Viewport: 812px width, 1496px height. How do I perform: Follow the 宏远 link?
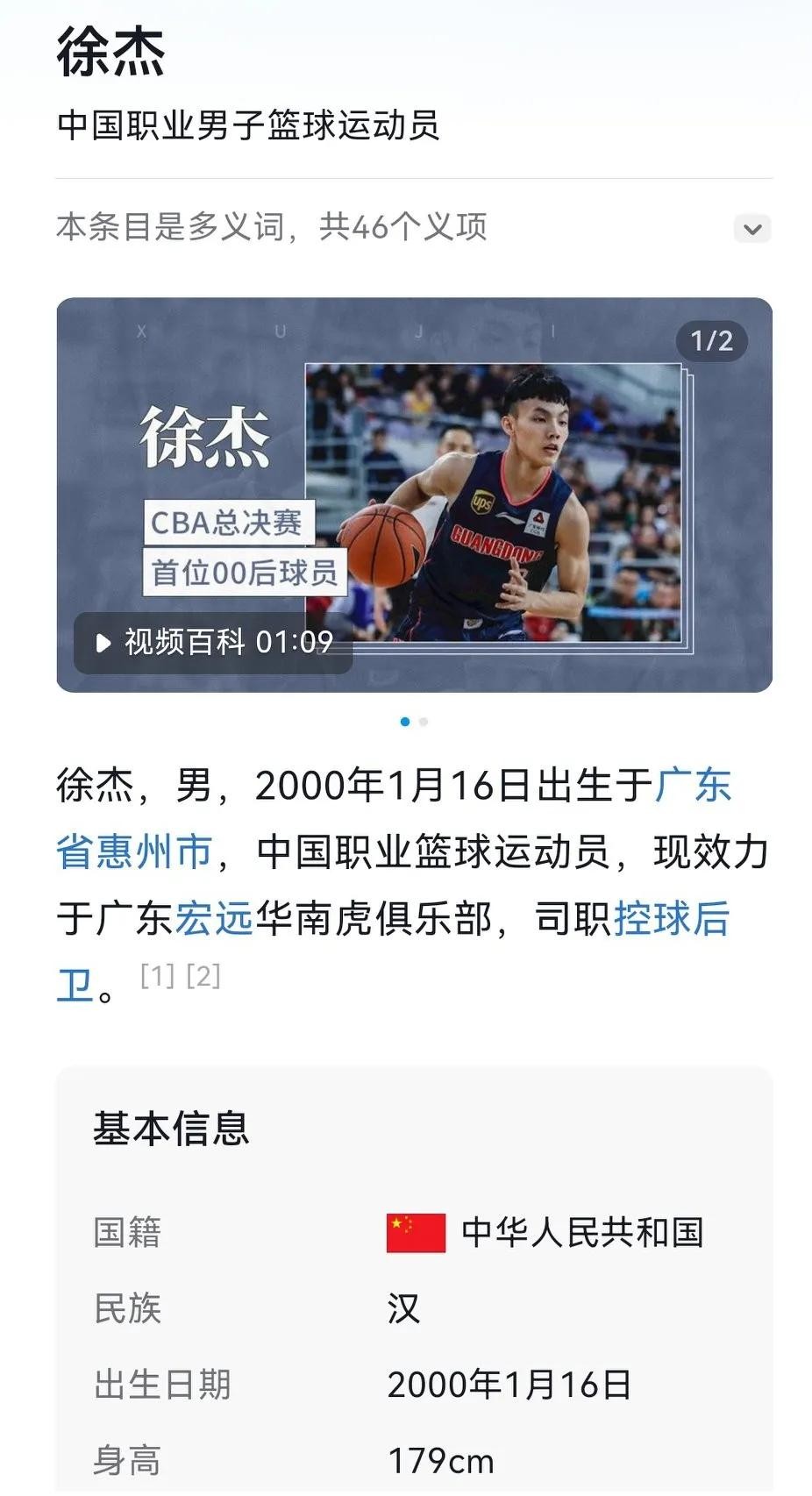(x=214, y=919)
